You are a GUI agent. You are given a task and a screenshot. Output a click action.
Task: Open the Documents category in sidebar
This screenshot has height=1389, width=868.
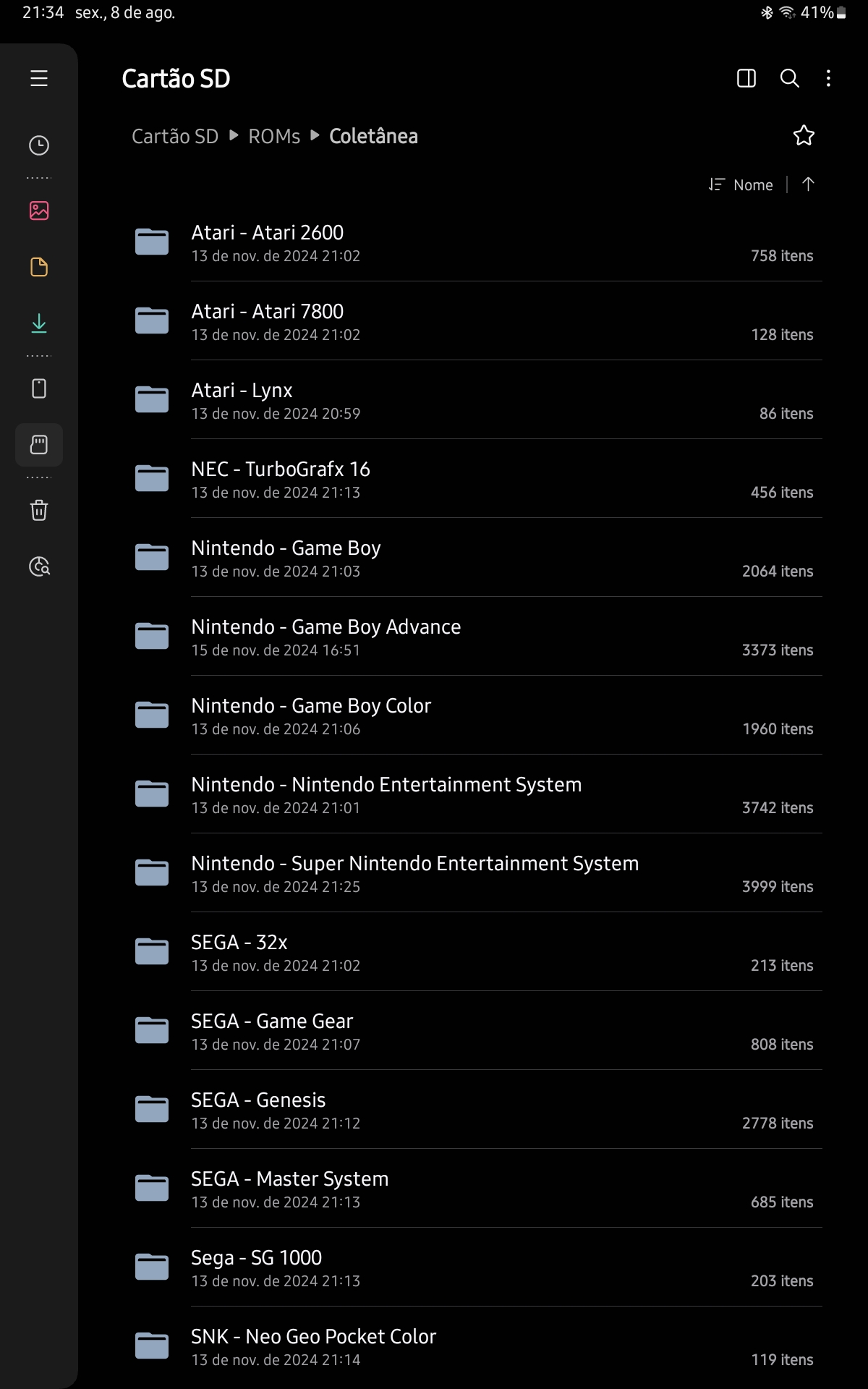[x=38, y=267]
